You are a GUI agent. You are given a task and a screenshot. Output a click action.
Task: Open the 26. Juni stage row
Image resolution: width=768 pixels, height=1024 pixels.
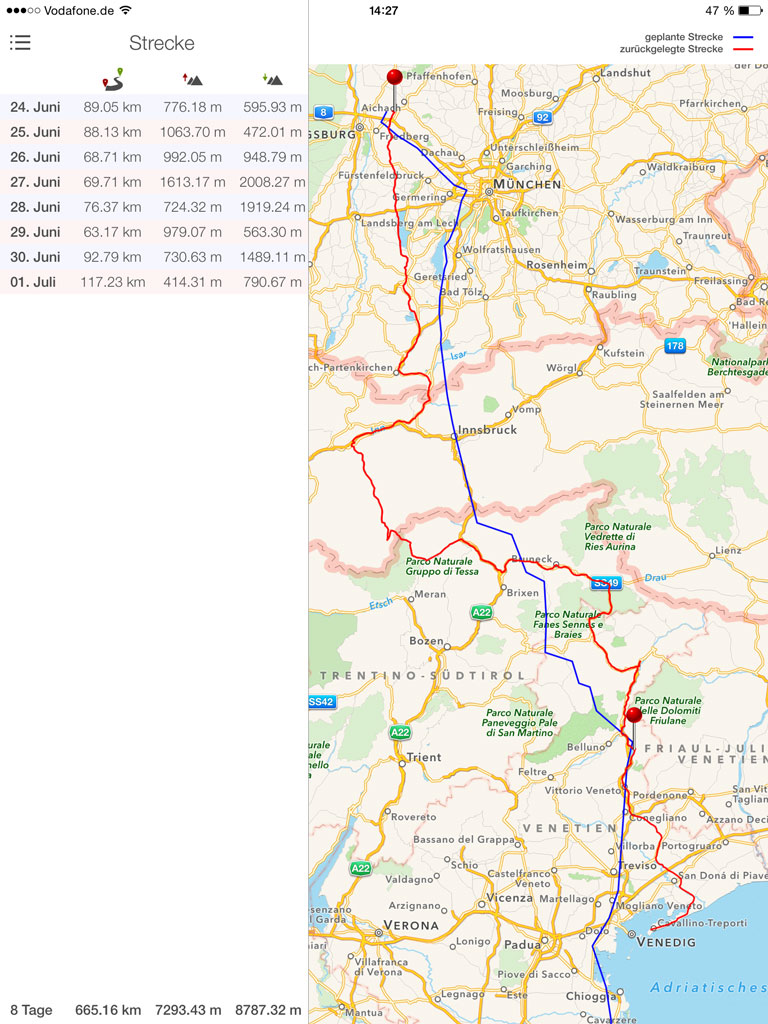[154, 157]
